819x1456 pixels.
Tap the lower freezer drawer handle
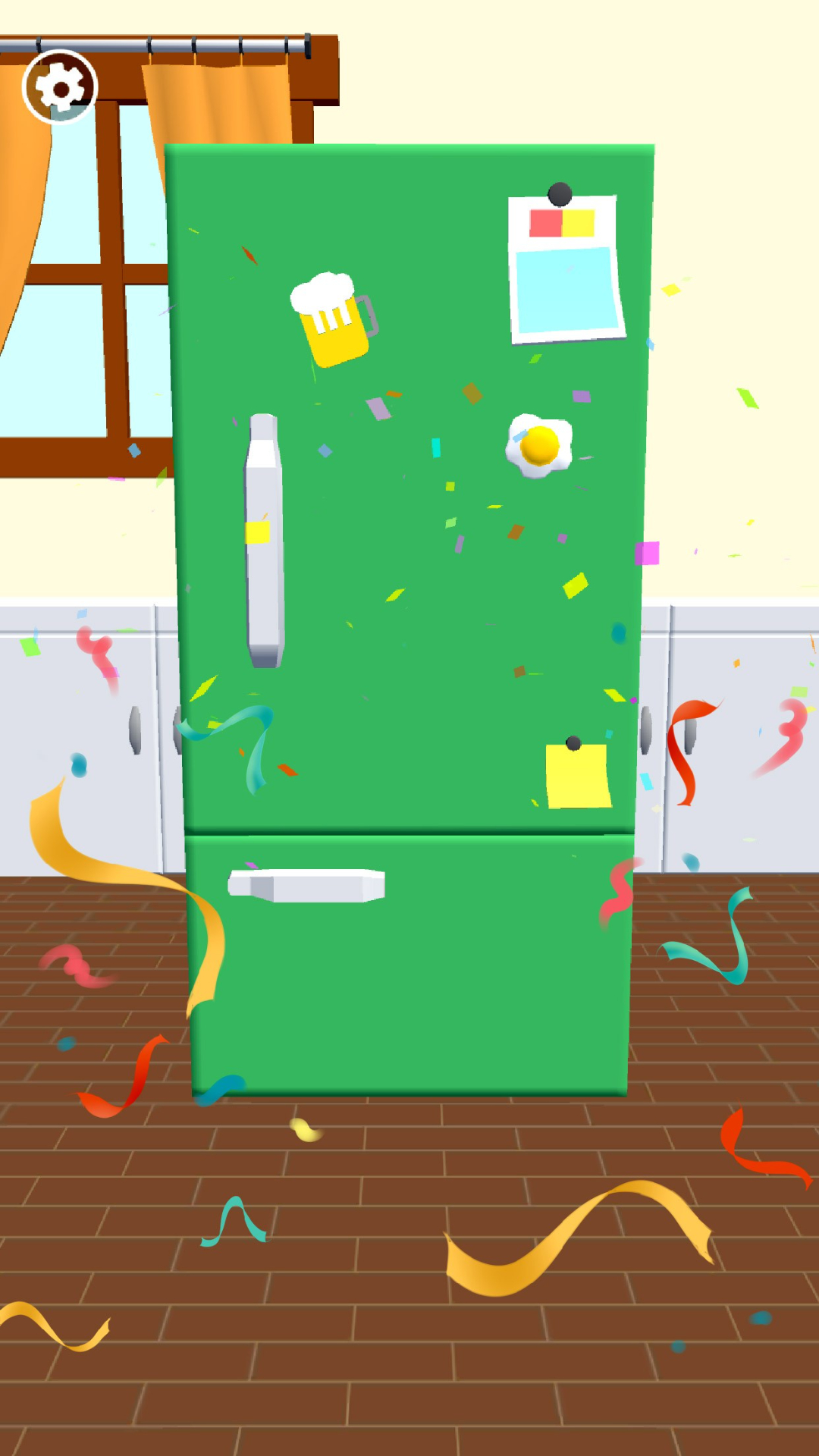coord(307,885)
